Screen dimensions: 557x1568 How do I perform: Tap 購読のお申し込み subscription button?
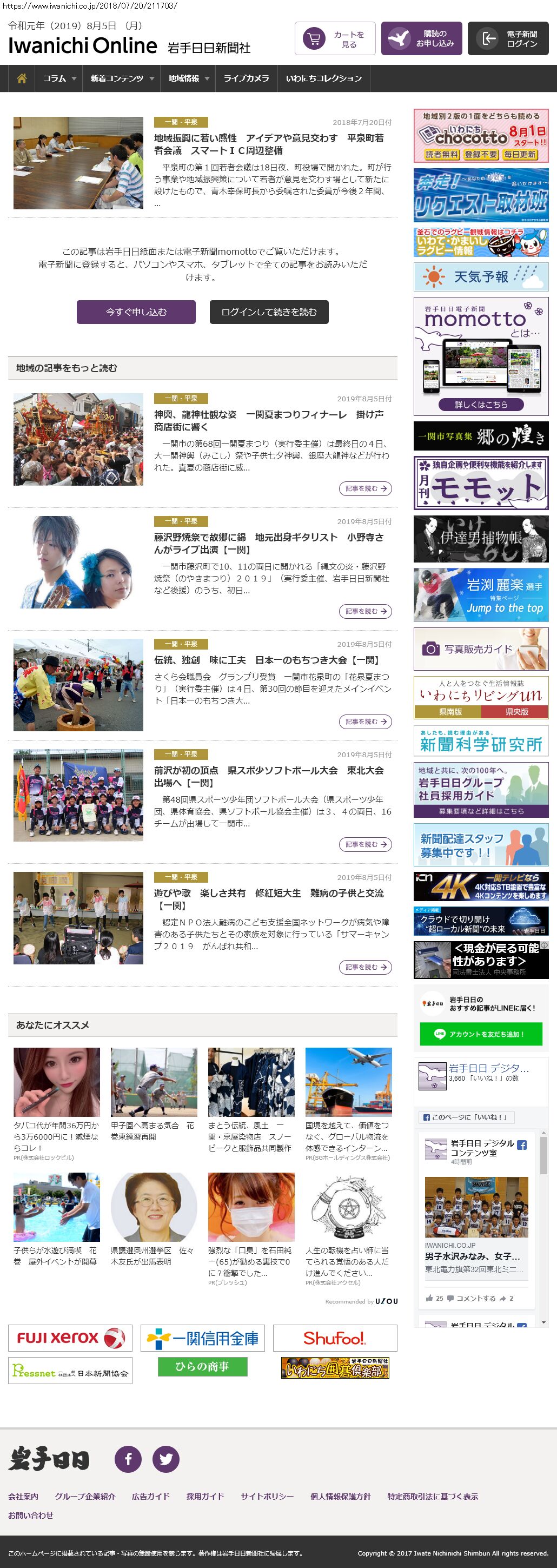[421, 39]
